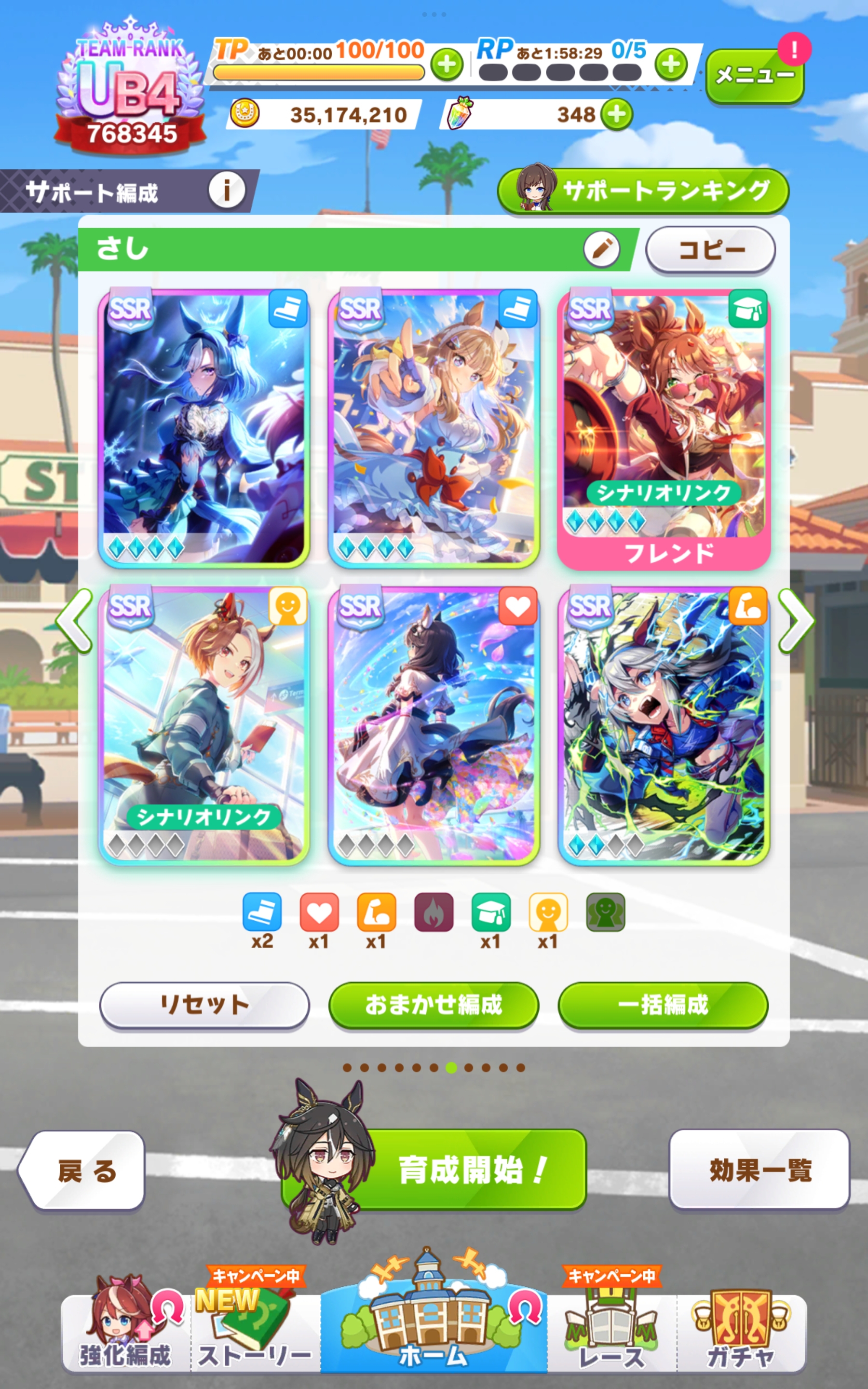
Task: Go to the next deck with the right arrow
Action: click(x=796, y=620)
